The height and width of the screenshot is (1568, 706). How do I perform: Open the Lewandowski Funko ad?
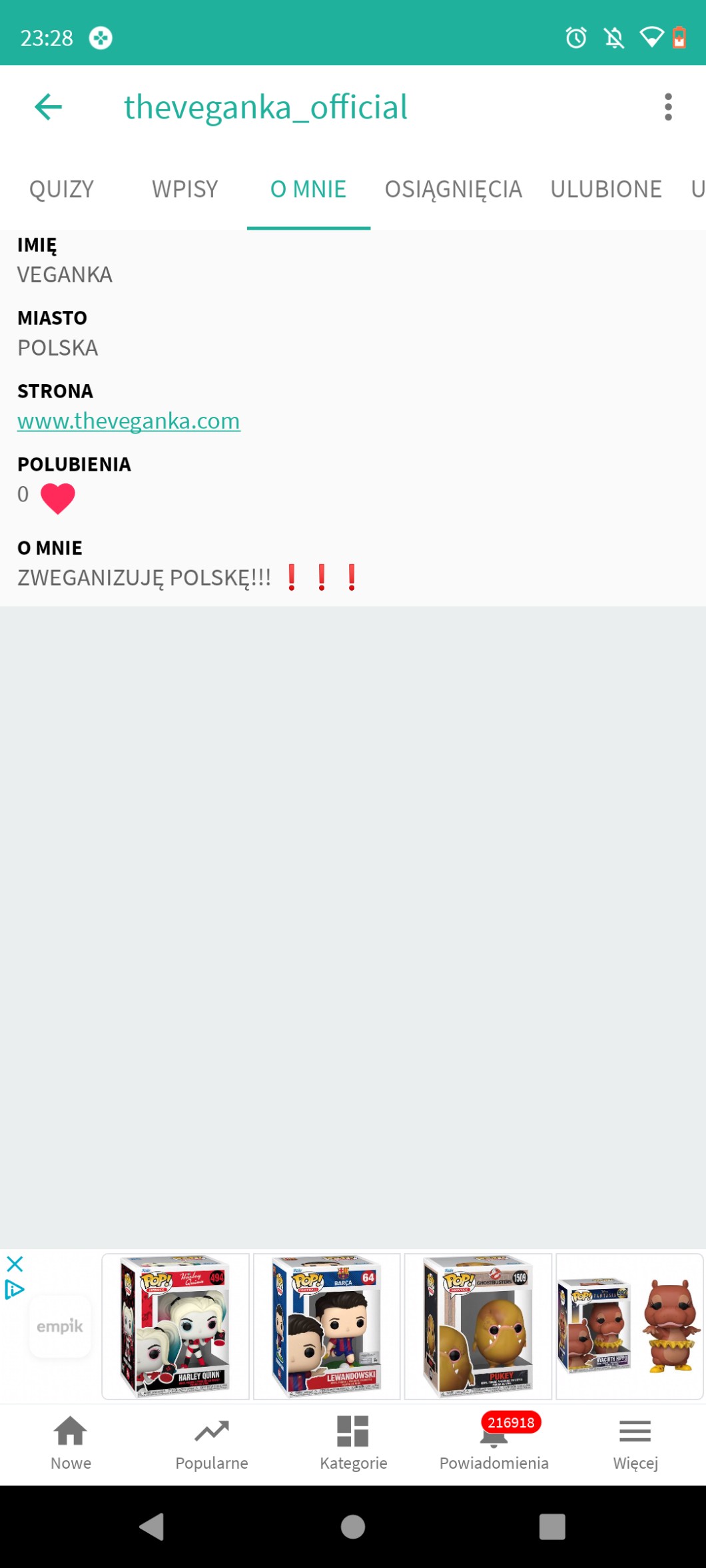(x=326, y=1326)
